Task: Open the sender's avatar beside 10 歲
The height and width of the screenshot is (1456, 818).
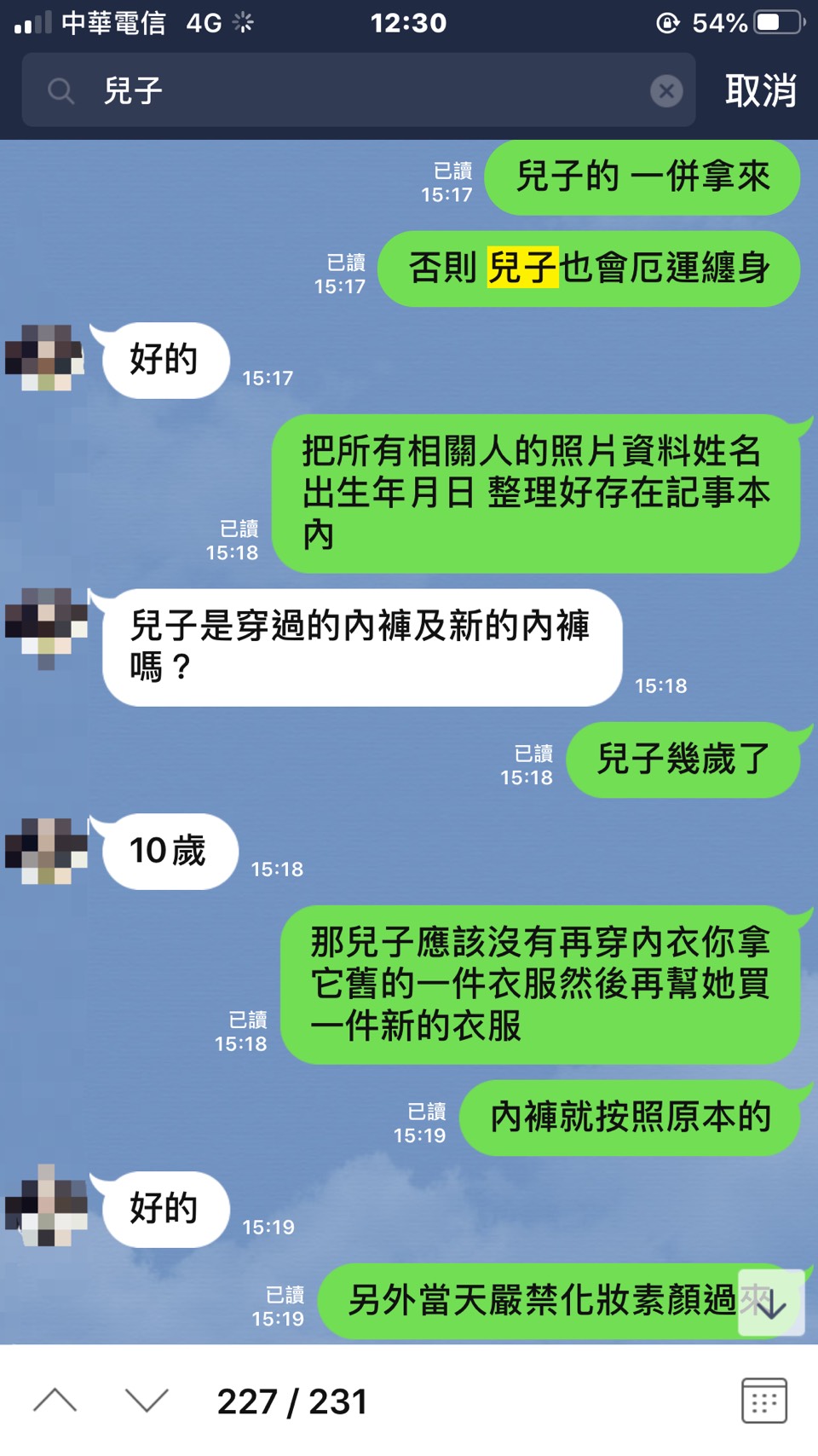Action: tap(46, 851)
